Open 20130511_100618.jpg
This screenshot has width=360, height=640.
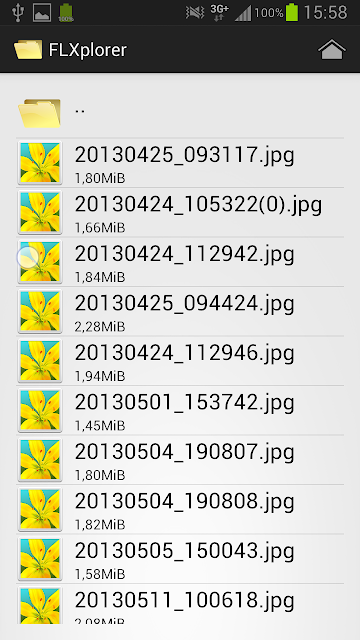[180, 604]
